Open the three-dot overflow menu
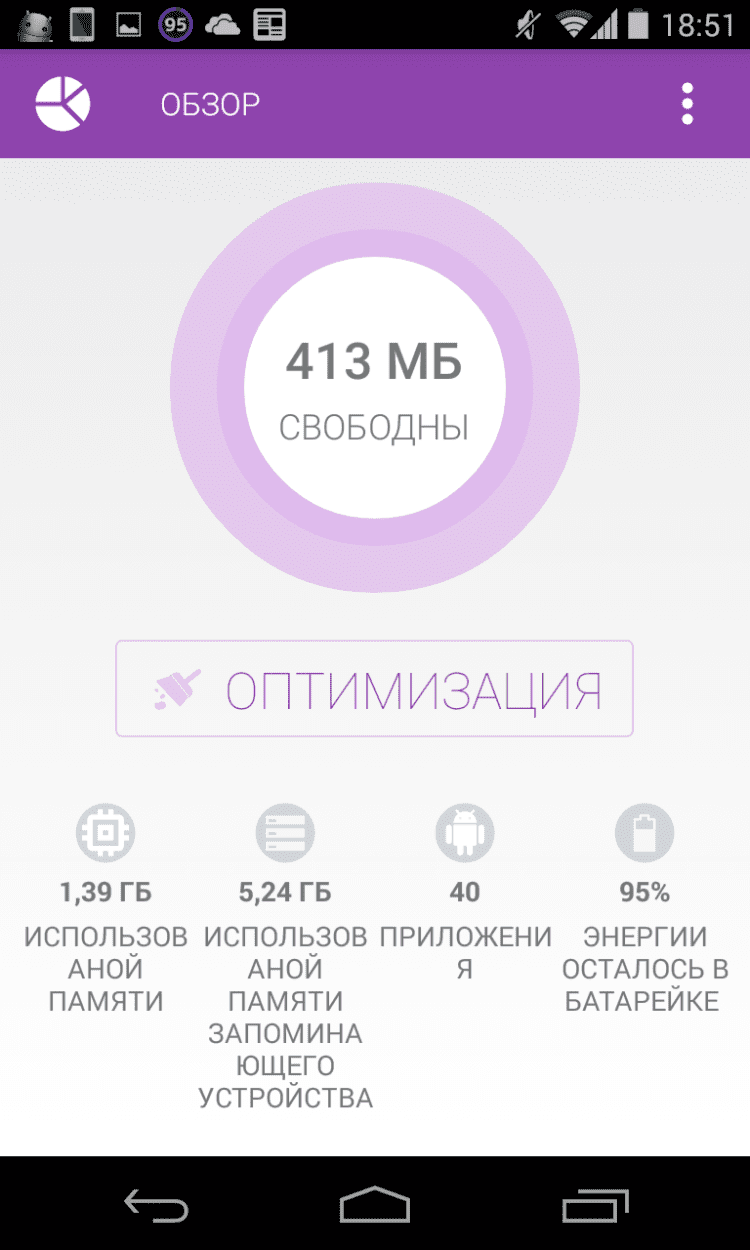The width and height of the screenshot is (750, 1250). (687, 104)
